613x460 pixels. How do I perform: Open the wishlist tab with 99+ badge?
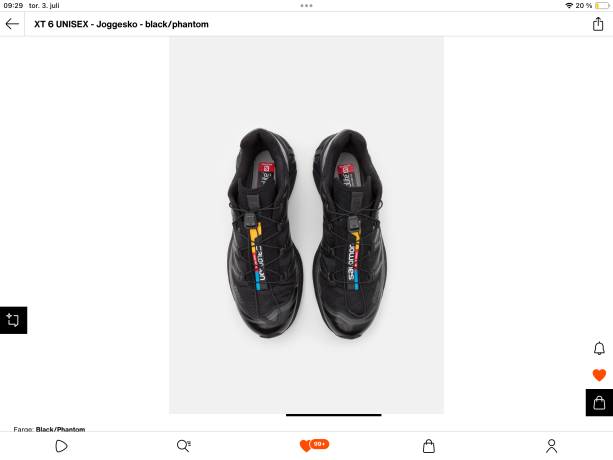click(x=307, y=446)
